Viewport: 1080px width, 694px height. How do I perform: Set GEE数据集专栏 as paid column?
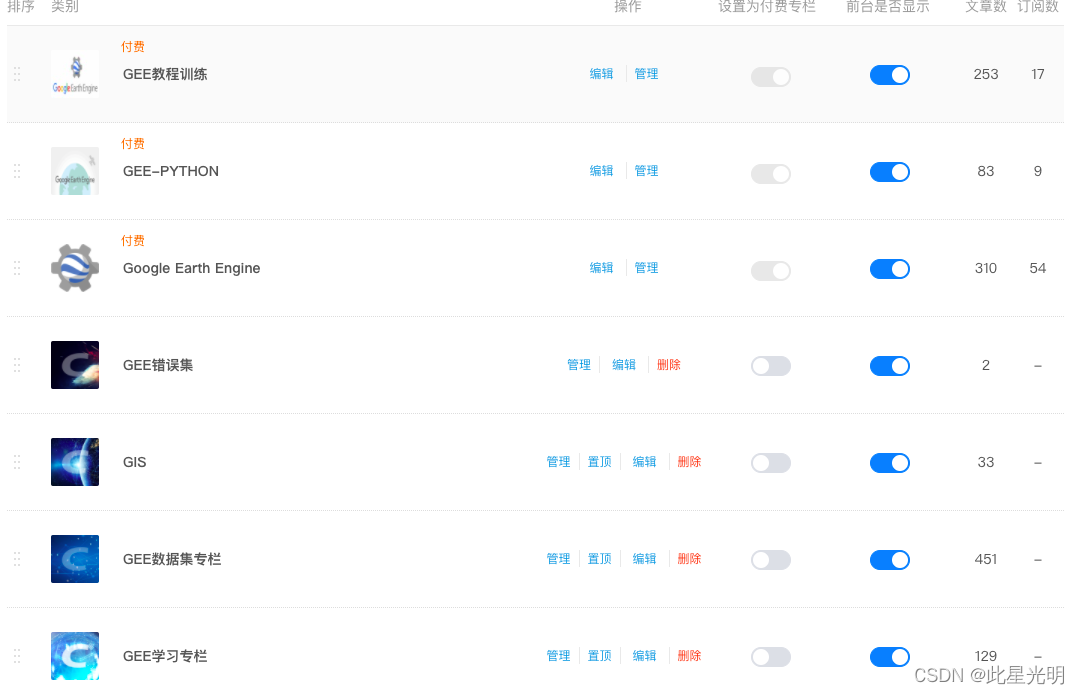point(770,560)
